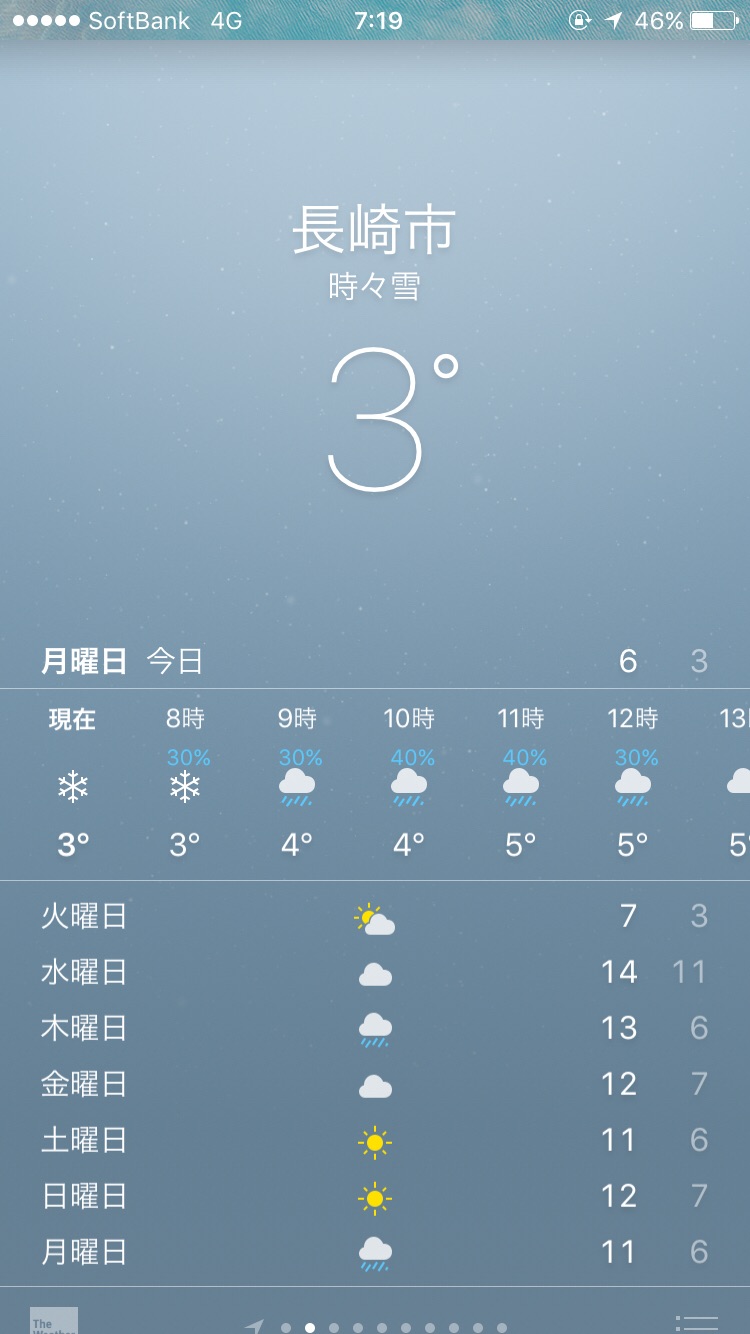
Task: Open the city list icon
Action: point(697,1322)
